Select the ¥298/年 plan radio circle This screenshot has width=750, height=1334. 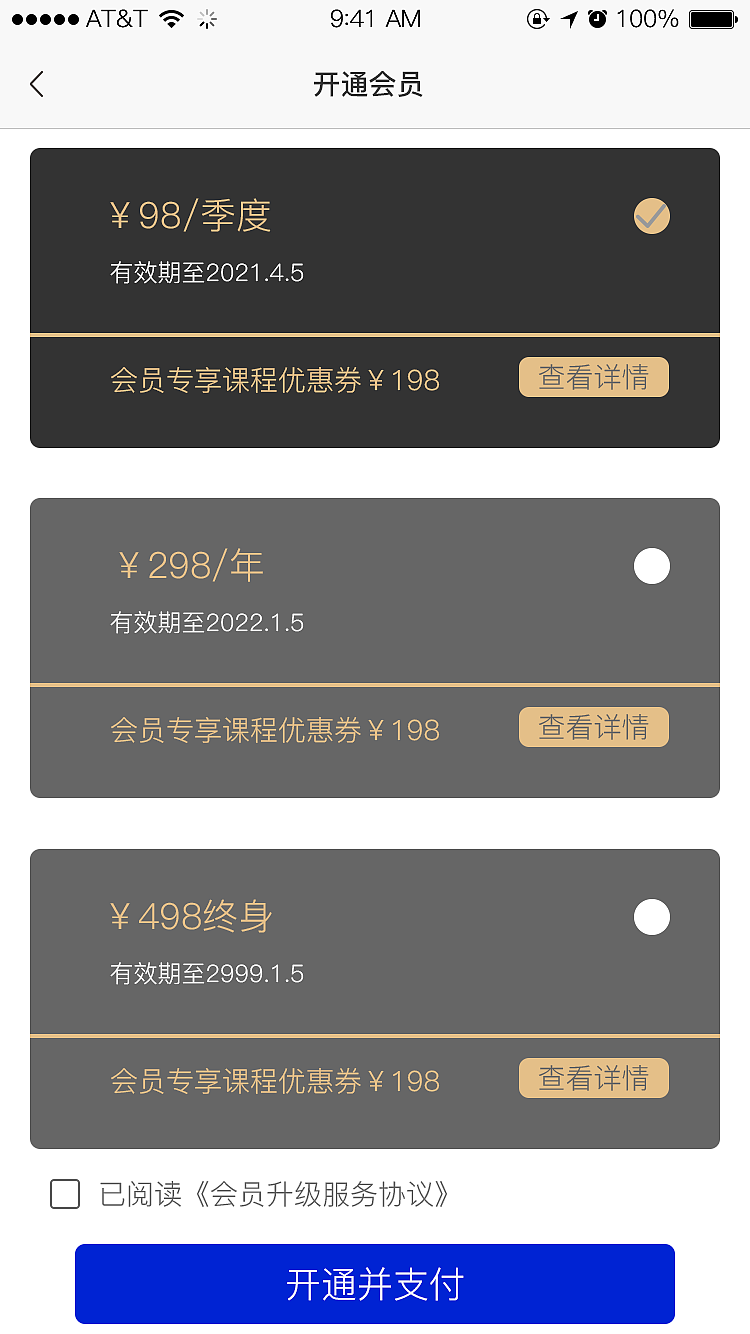click(x=651, y=566)
